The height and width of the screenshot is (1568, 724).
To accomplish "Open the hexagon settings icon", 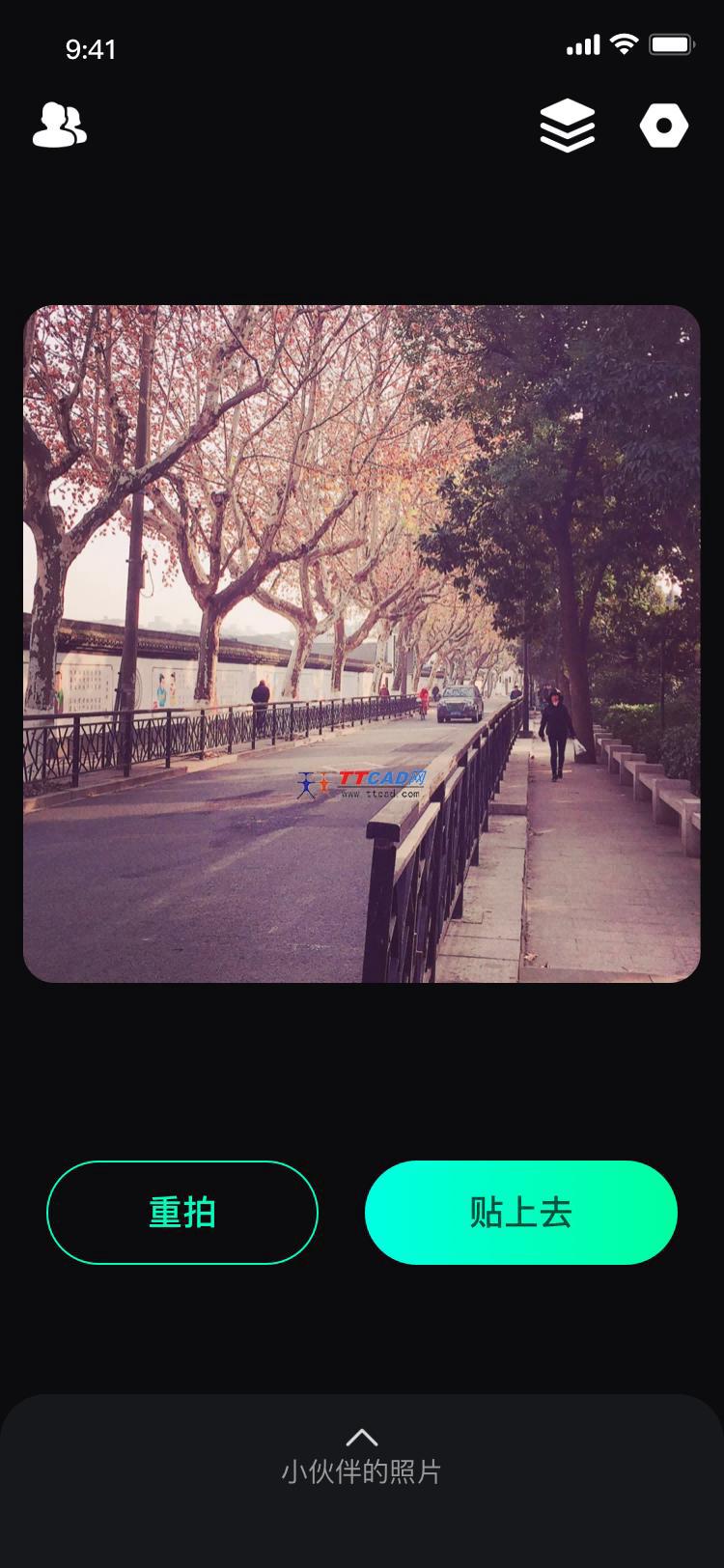I will coord(664,126).
